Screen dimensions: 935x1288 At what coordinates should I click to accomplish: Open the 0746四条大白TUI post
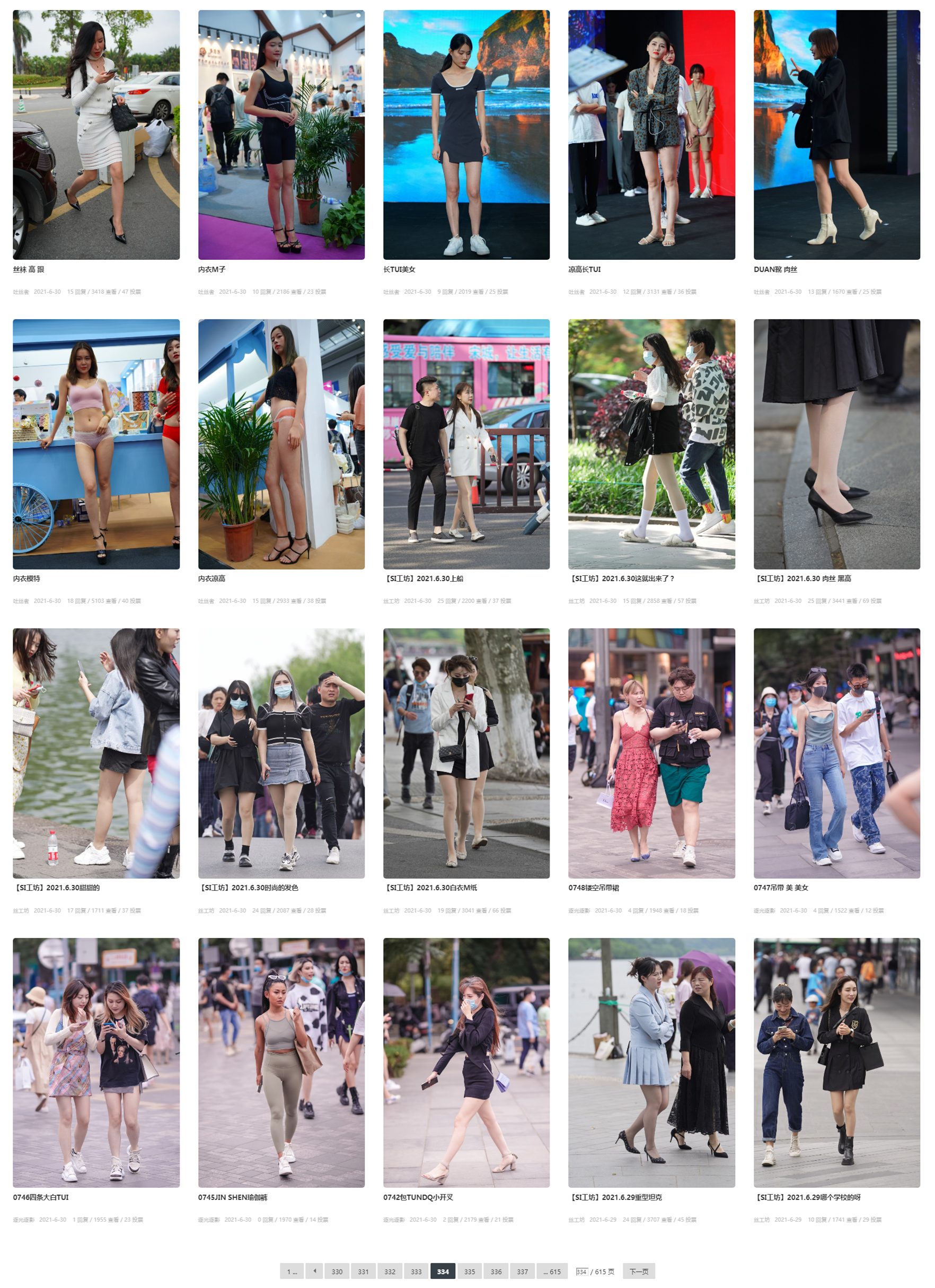[40, 1197]
